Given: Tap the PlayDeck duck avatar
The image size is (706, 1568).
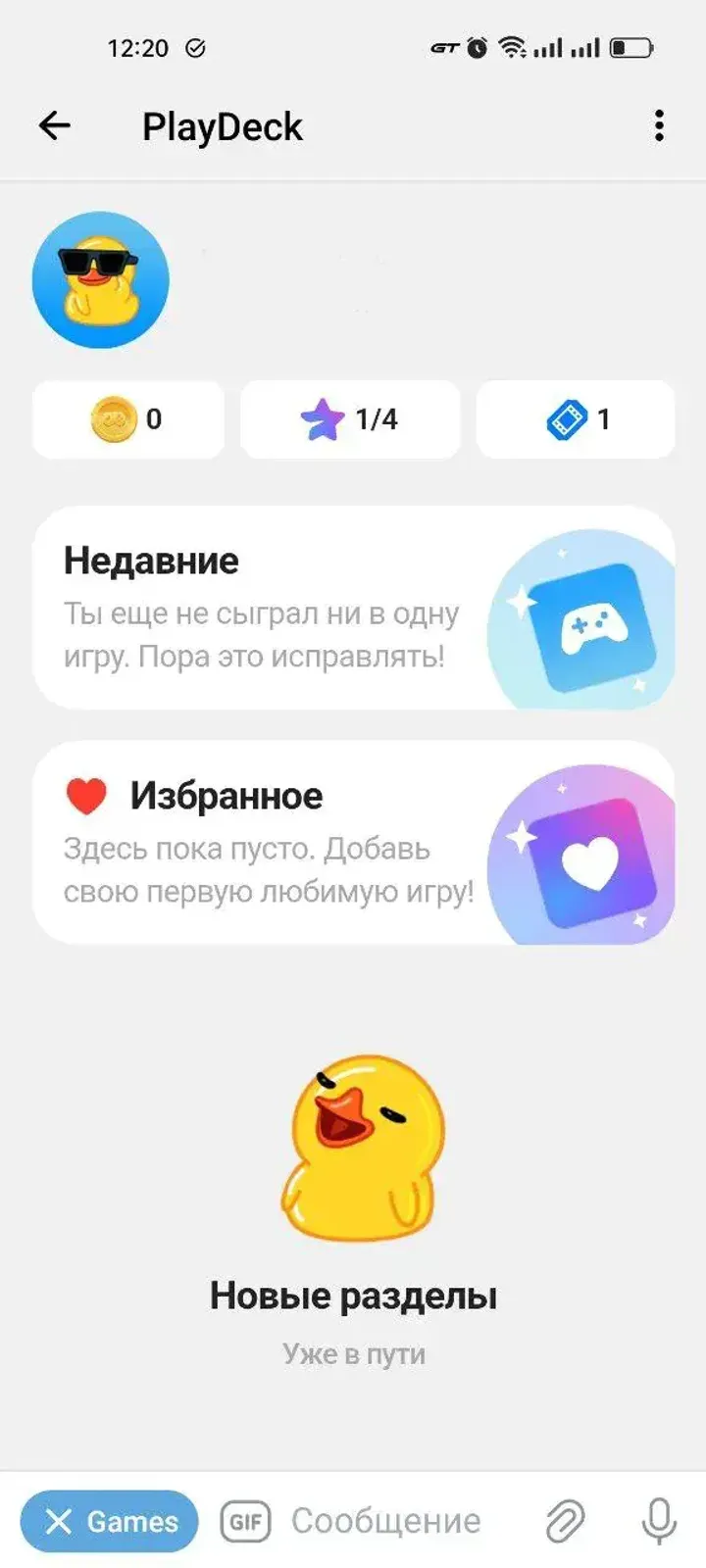Looking at the screenshot, I should [101, 279].
